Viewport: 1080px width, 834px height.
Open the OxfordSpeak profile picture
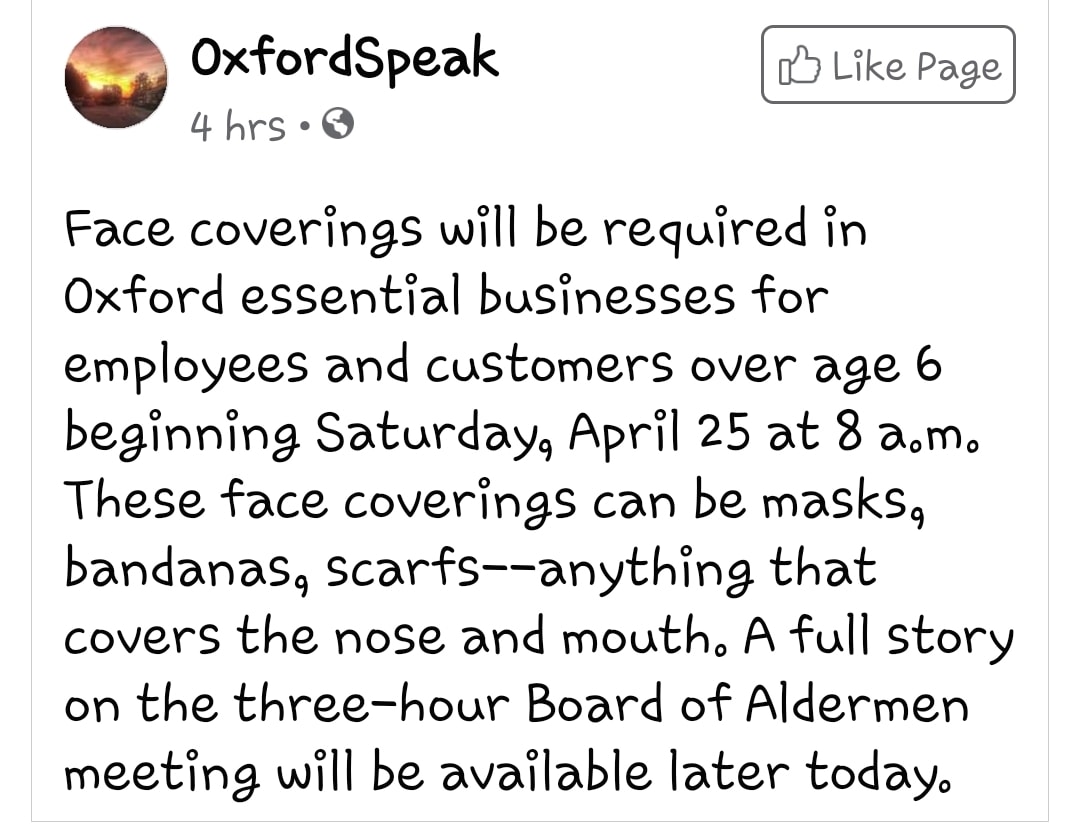point(116,77)
